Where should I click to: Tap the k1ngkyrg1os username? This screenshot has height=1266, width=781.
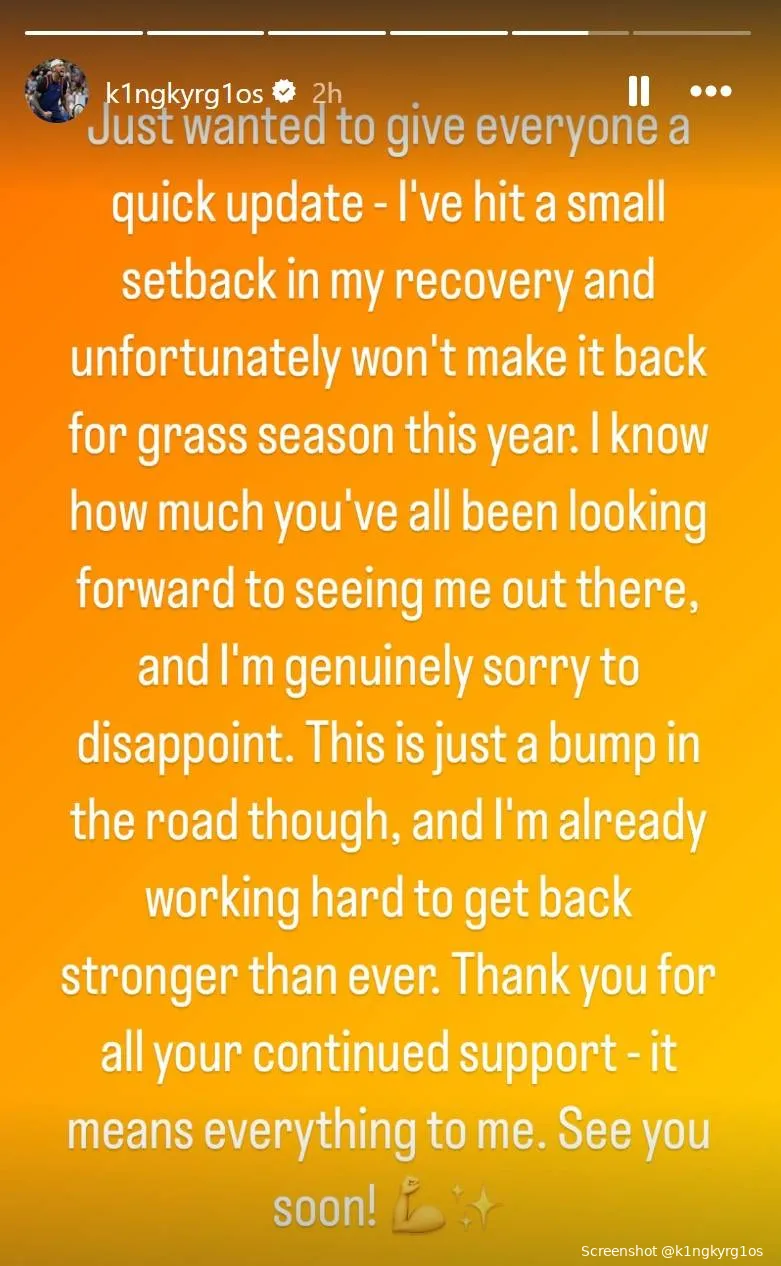coord(184,93)
